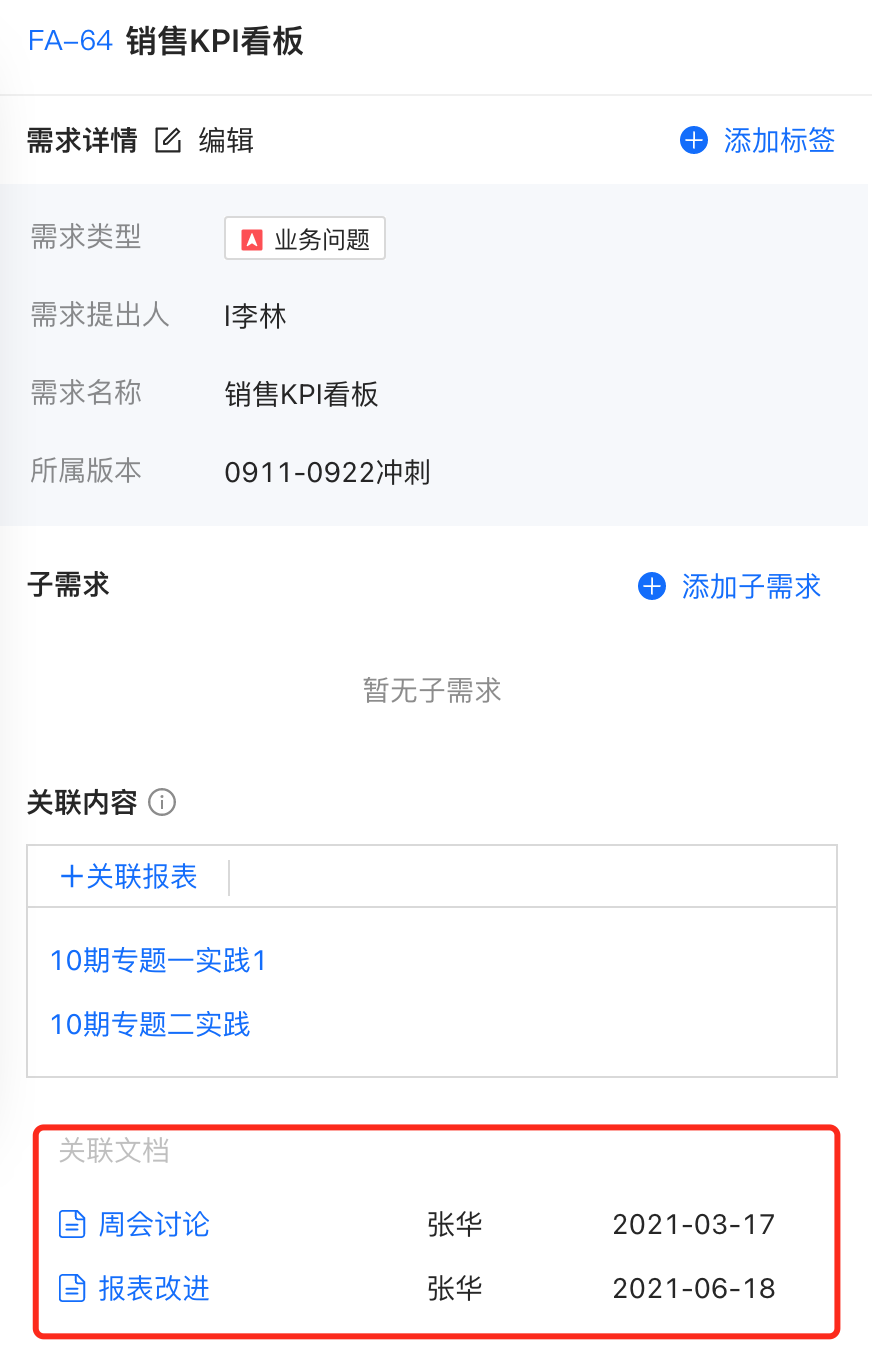Open the 报表改进 document

coord(153,1288)
